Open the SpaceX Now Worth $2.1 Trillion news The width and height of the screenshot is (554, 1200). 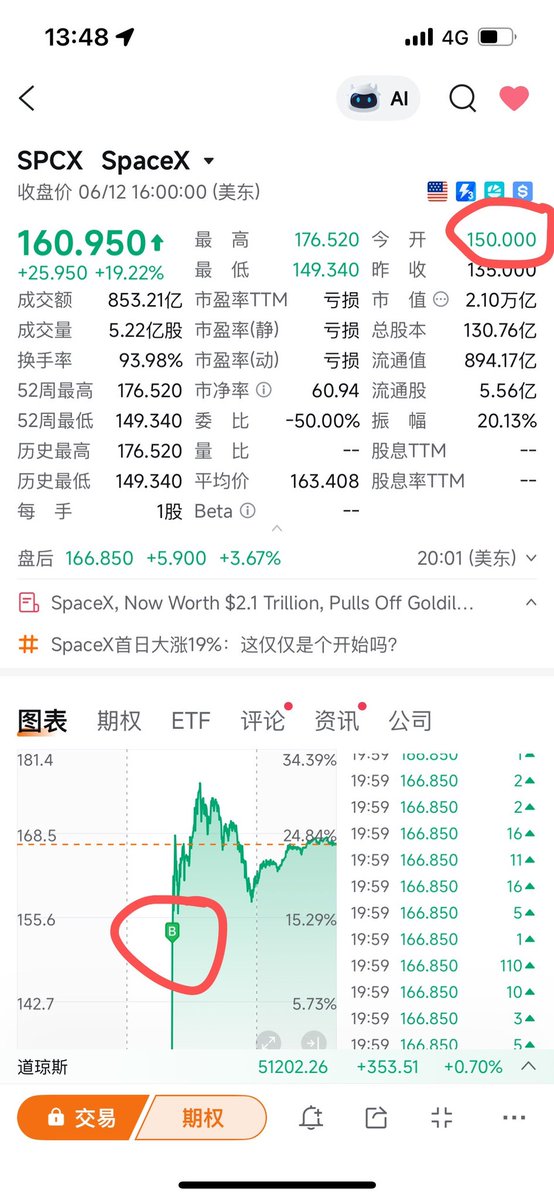(262, 603)
